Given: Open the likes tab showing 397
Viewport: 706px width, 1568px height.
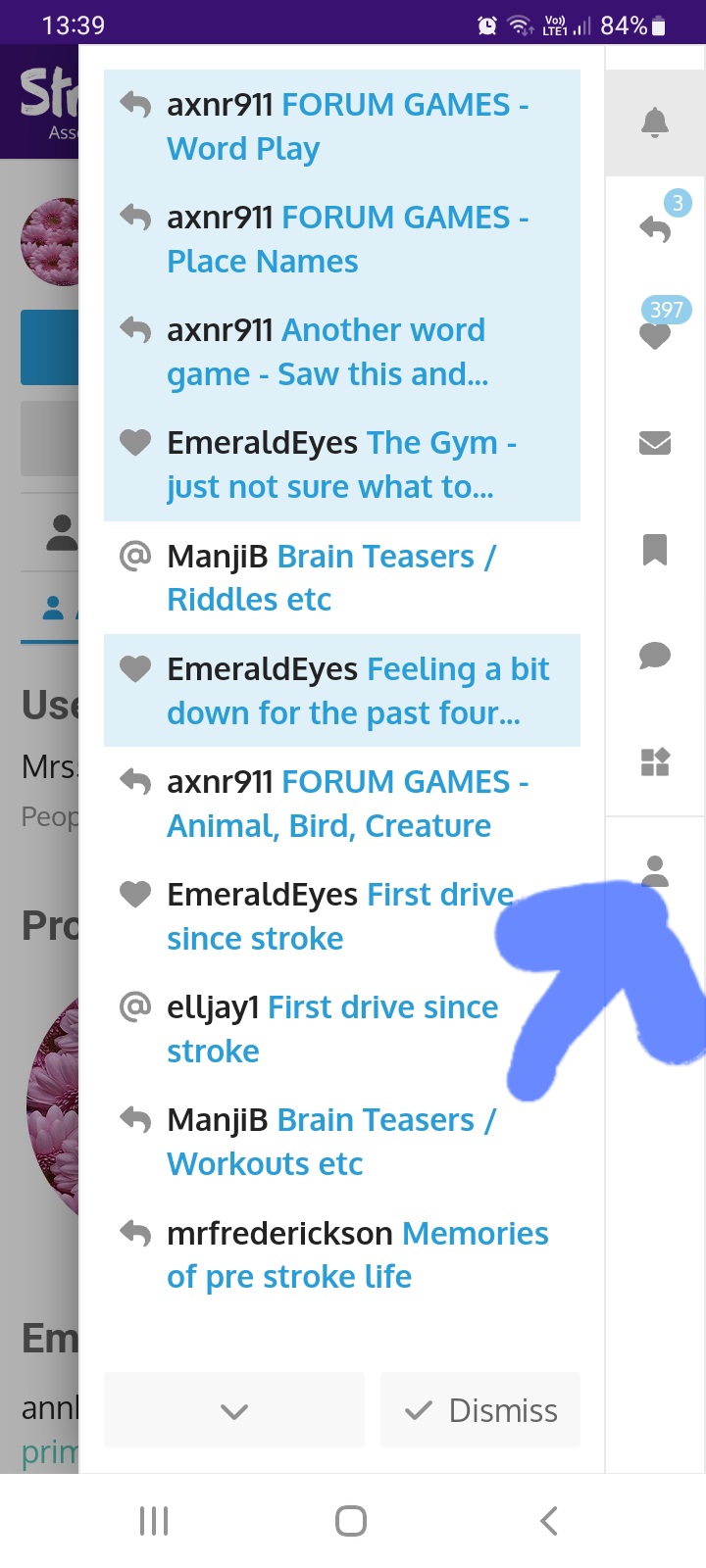Looking at the screenshot, I should coord(655,335).
